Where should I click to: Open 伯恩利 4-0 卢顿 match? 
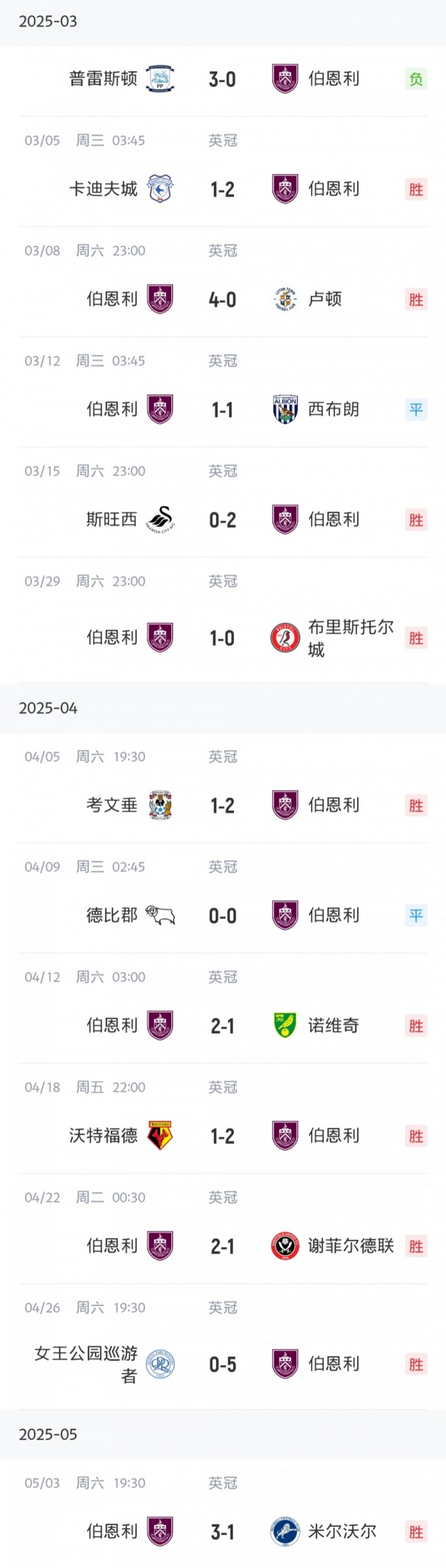222,300
